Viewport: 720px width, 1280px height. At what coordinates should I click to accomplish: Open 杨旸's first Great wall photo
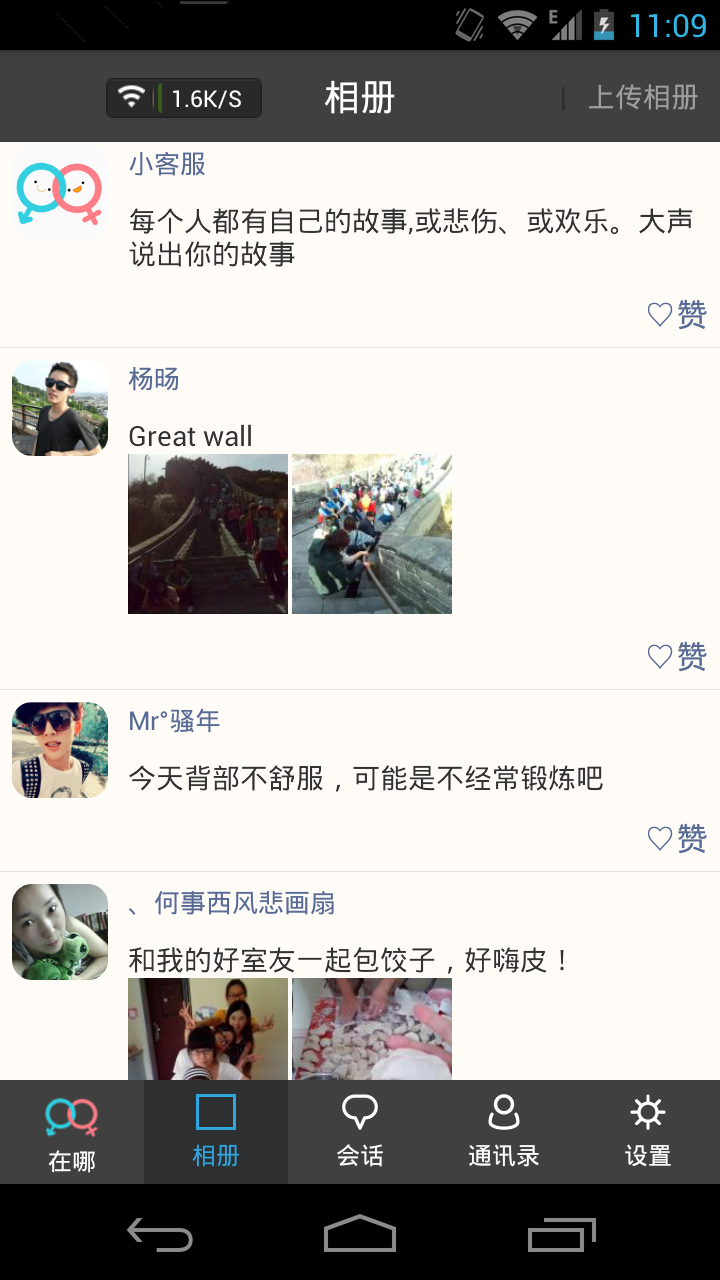(208, 534)
